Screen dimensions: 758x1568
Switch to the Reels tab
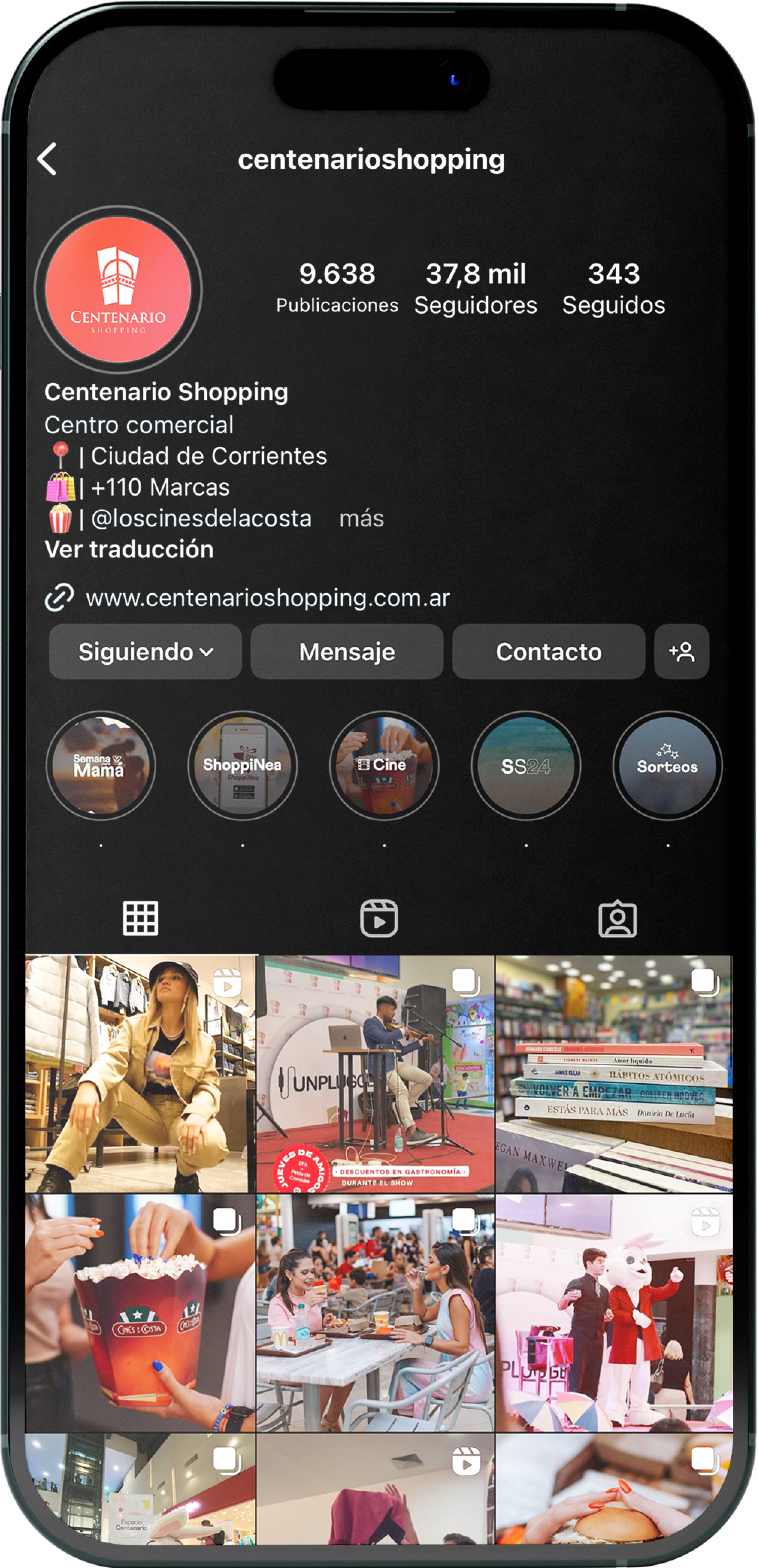[379, 918]
